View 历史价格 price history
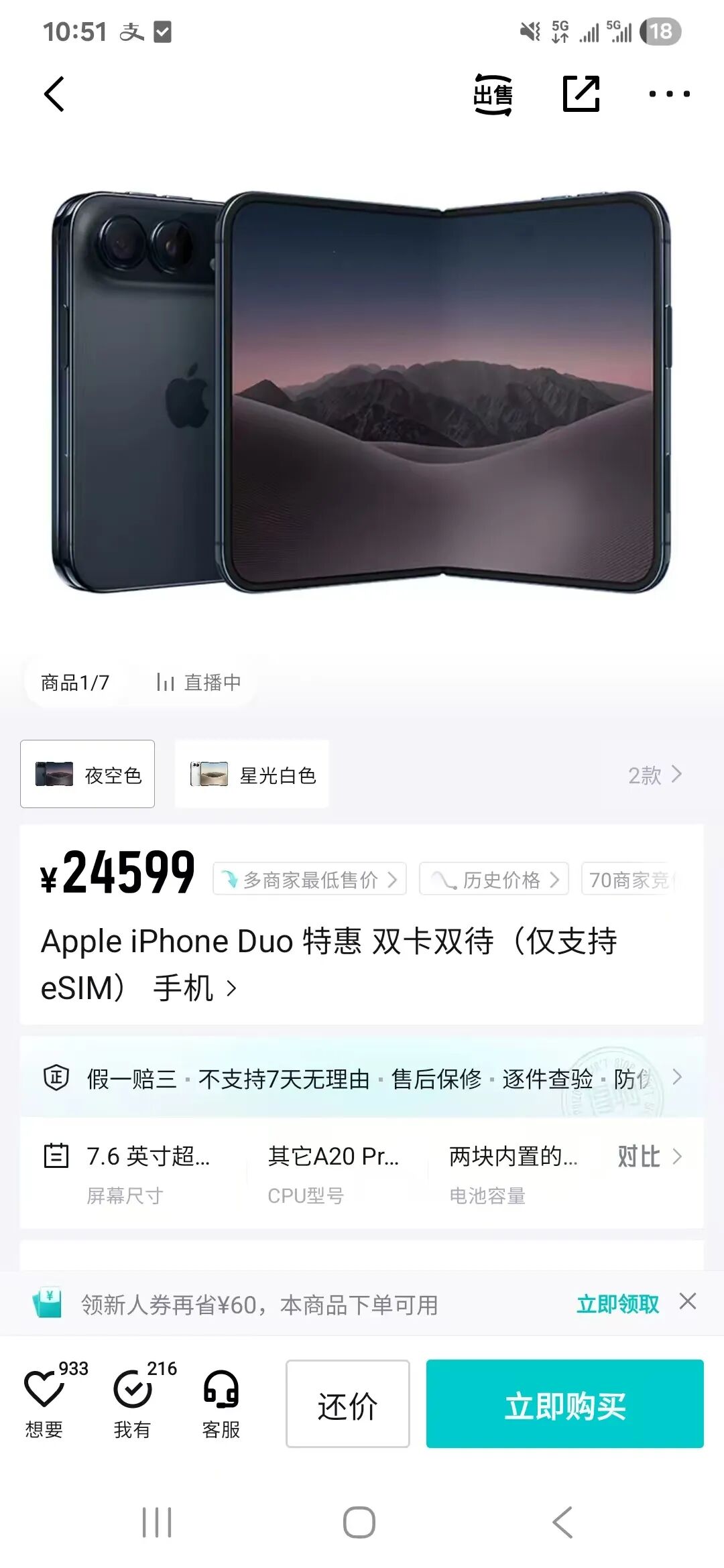 494,878
